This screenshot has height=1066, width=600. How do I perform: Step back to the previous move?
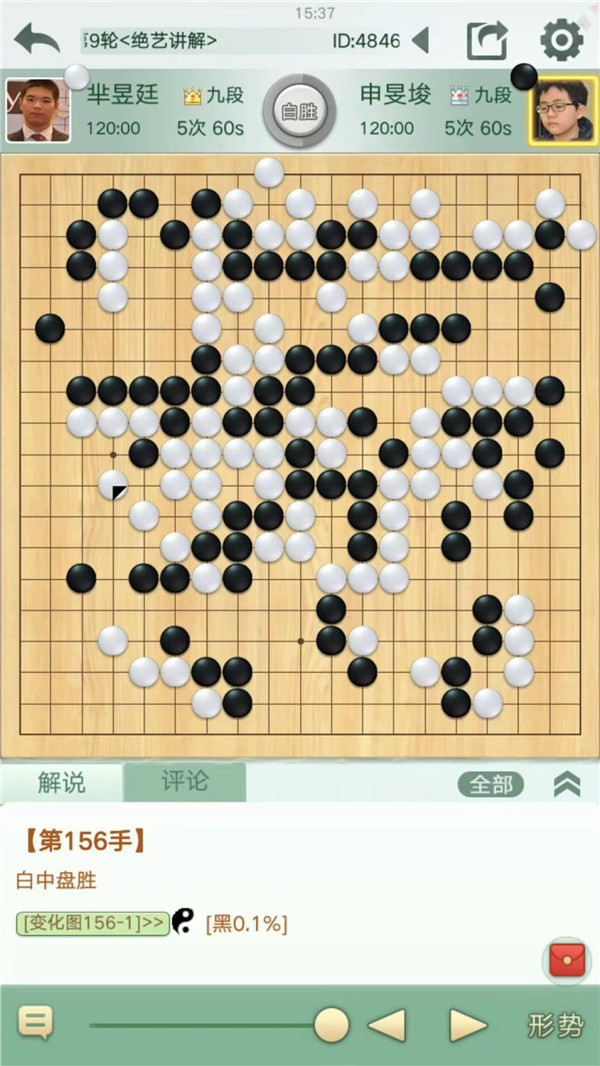(x=387, y=1025)
